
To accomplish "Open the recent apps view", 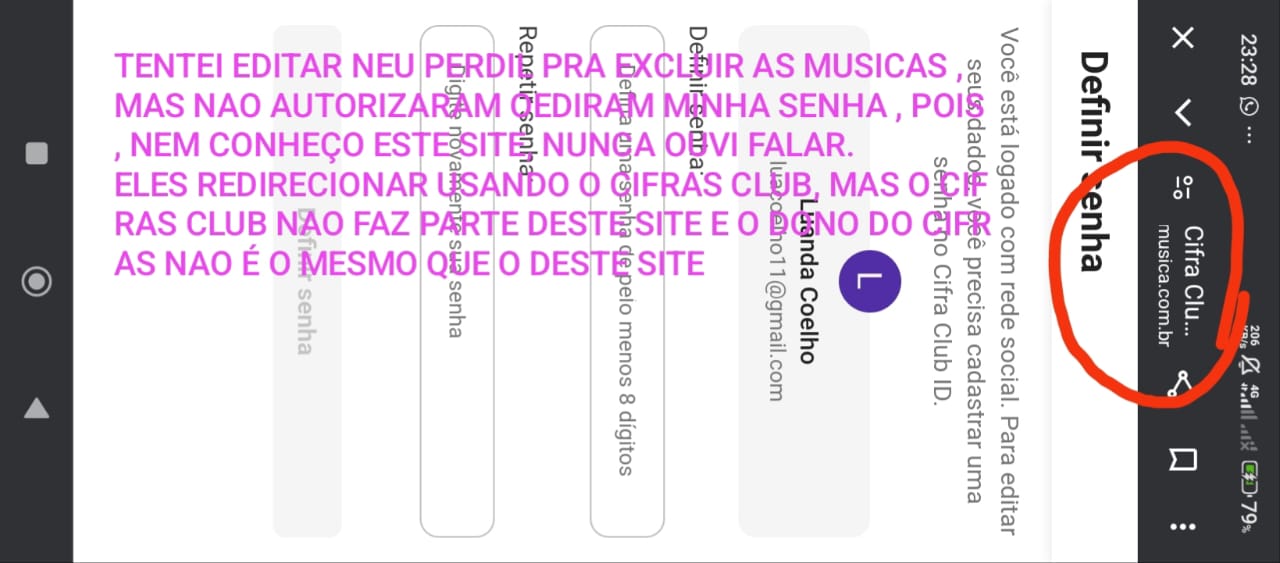I will click(37, 153).
